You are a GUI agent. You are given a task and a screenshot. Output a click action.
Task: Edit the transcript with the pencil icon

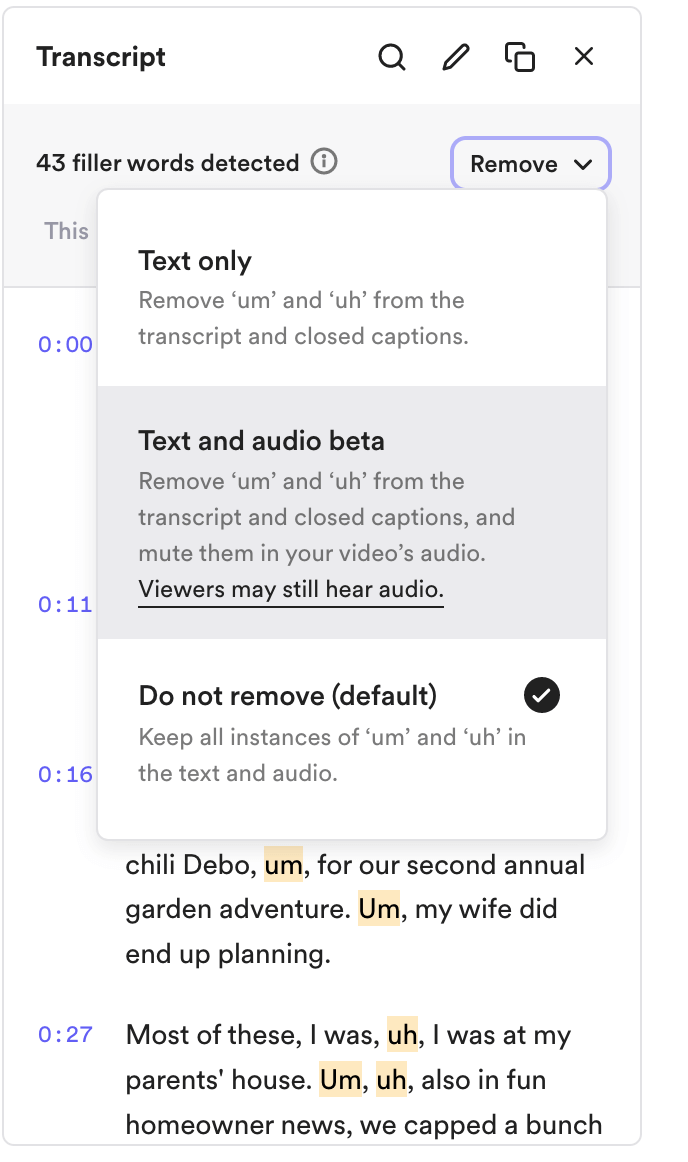tap(456, 57)
